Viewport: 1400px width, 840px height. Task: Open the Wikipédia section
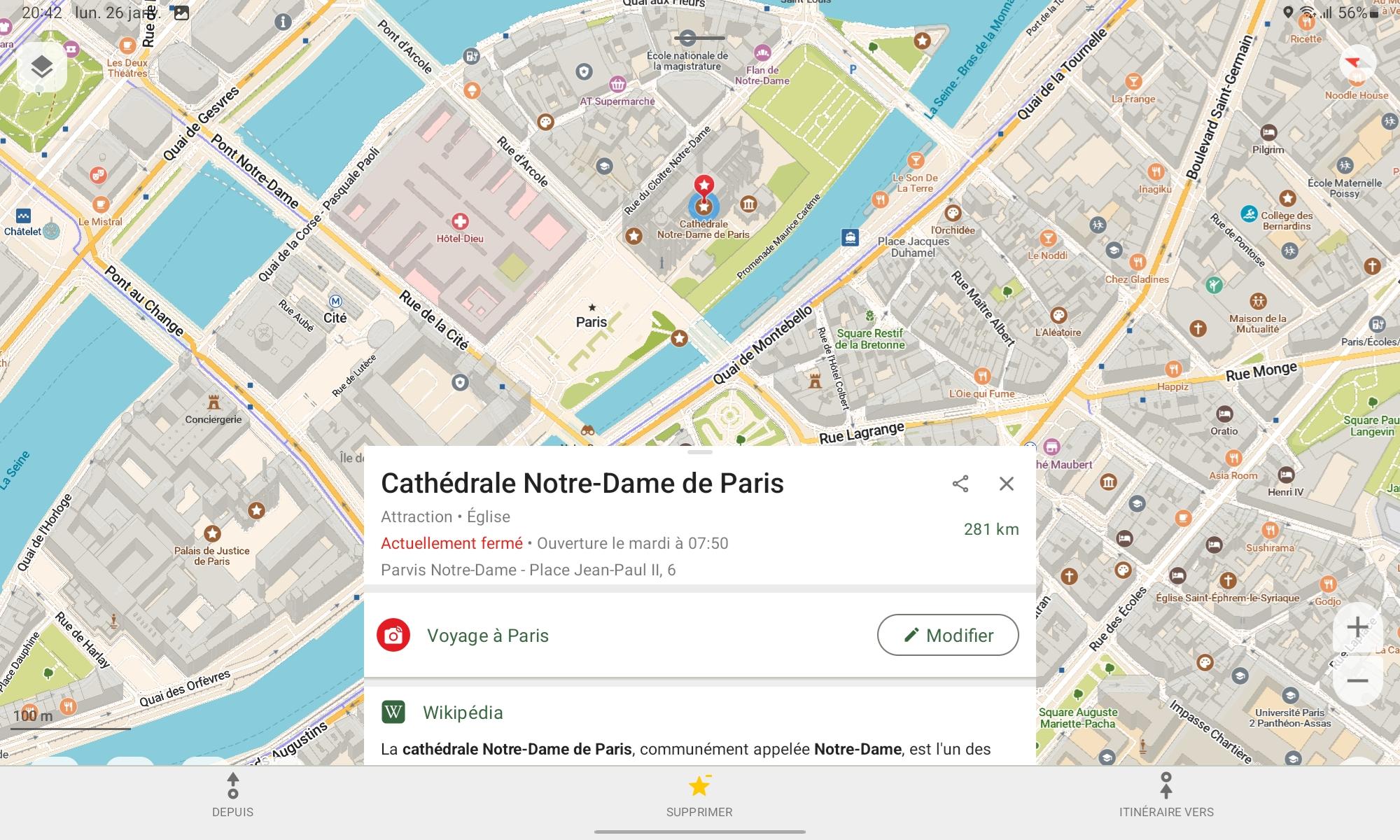pyautogui.click(x=463, y=713)
